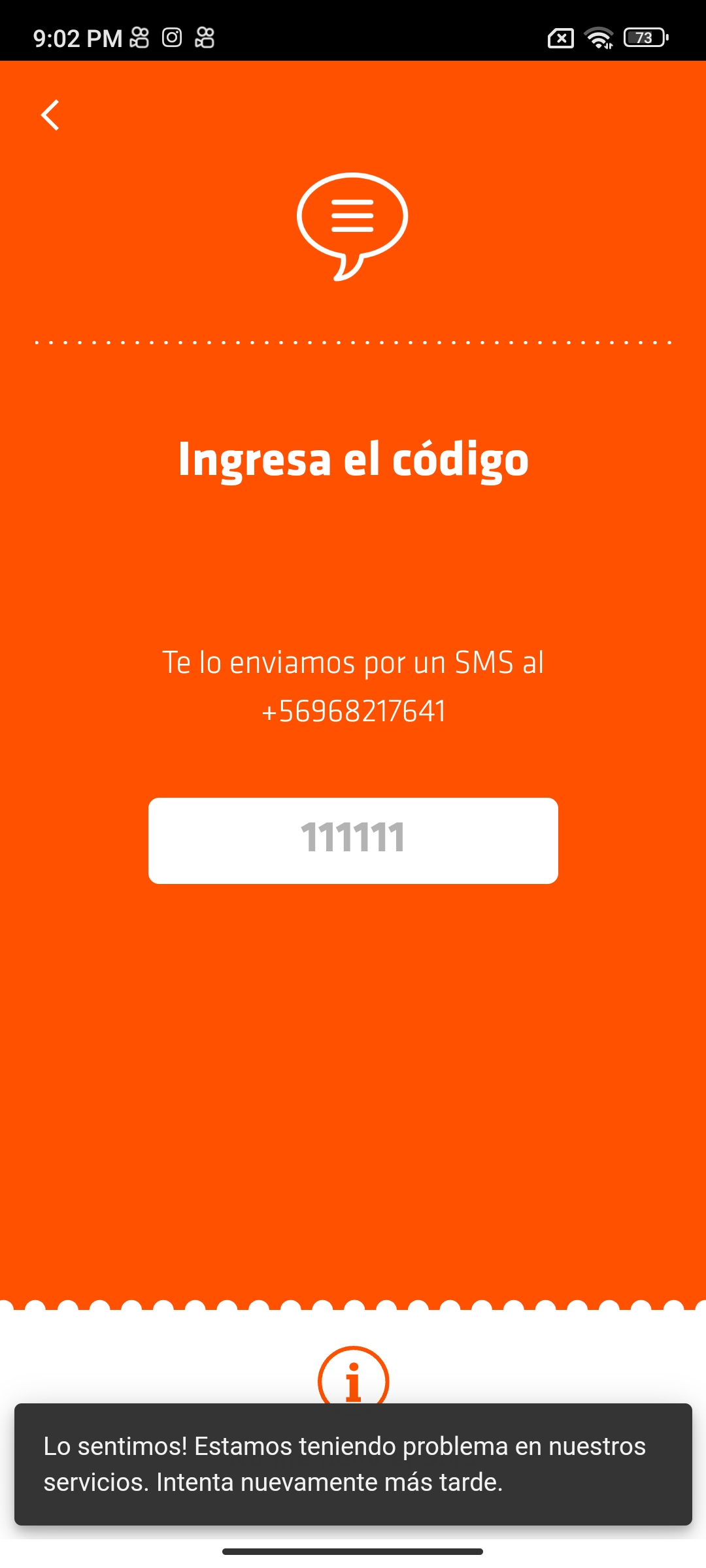Open the Instagram icon in the status bar
Screen dimensions: 706x1568
tap(173, 38)
